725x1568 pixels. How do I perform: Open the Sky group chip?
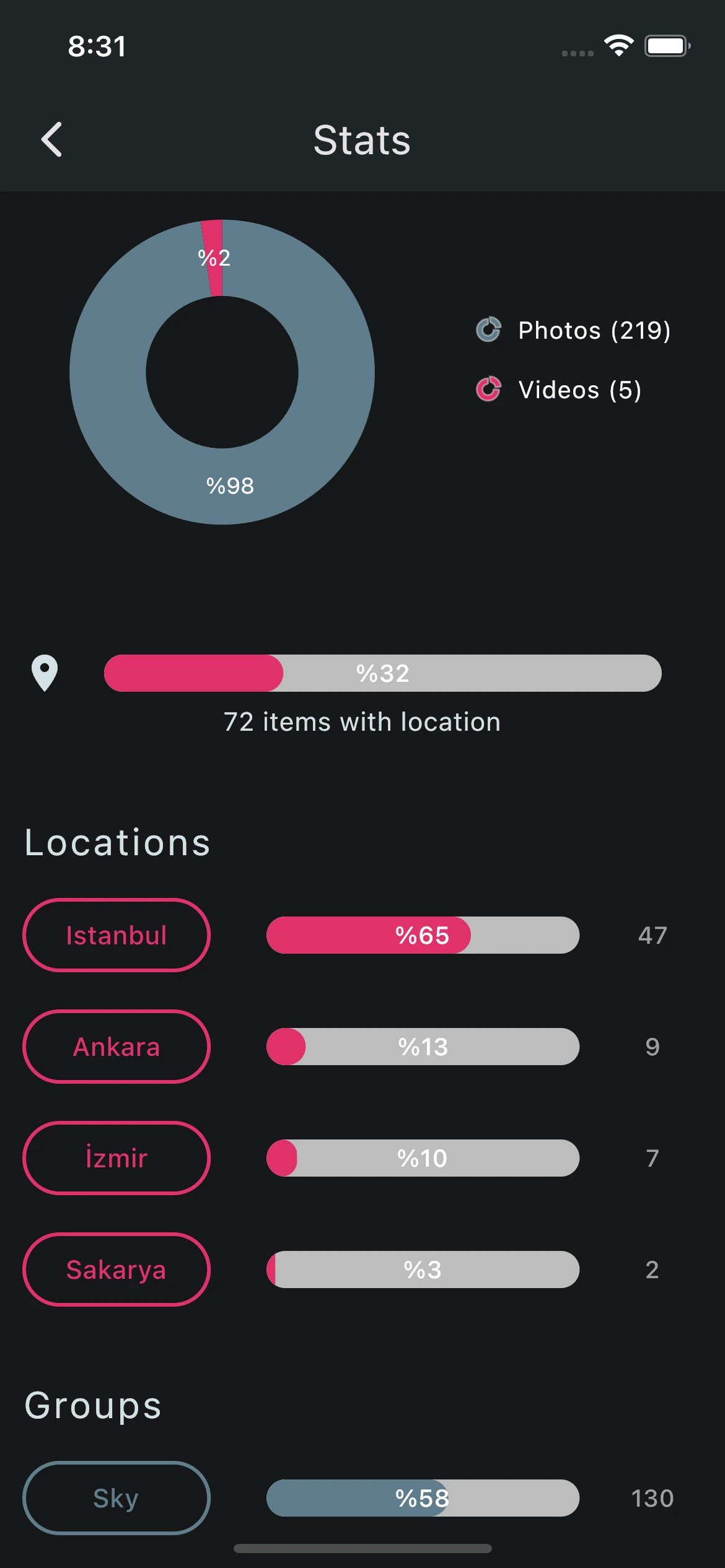(116, 1498)
